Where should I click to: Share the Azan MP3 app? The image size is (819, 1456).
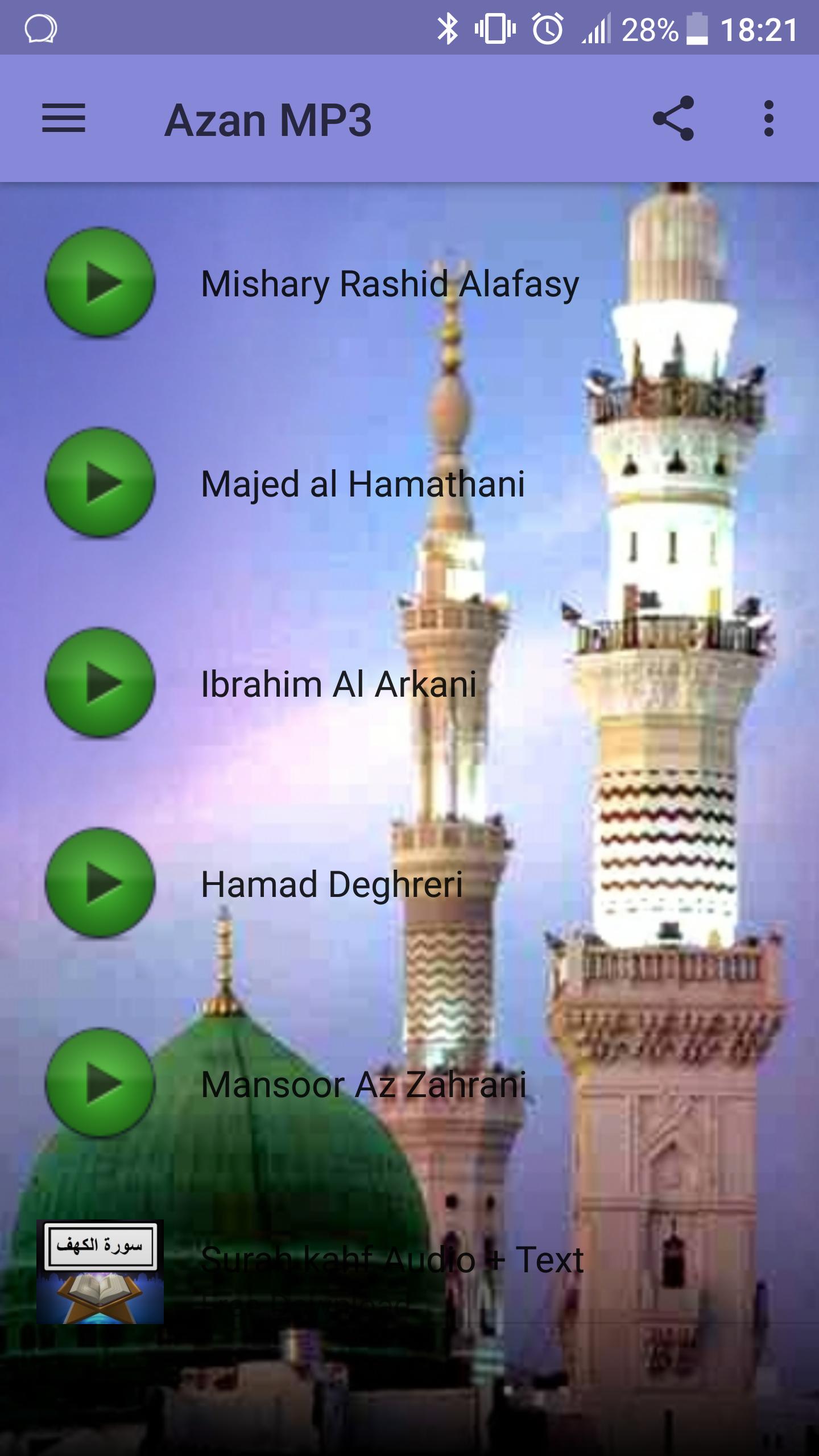pos(673,118)
